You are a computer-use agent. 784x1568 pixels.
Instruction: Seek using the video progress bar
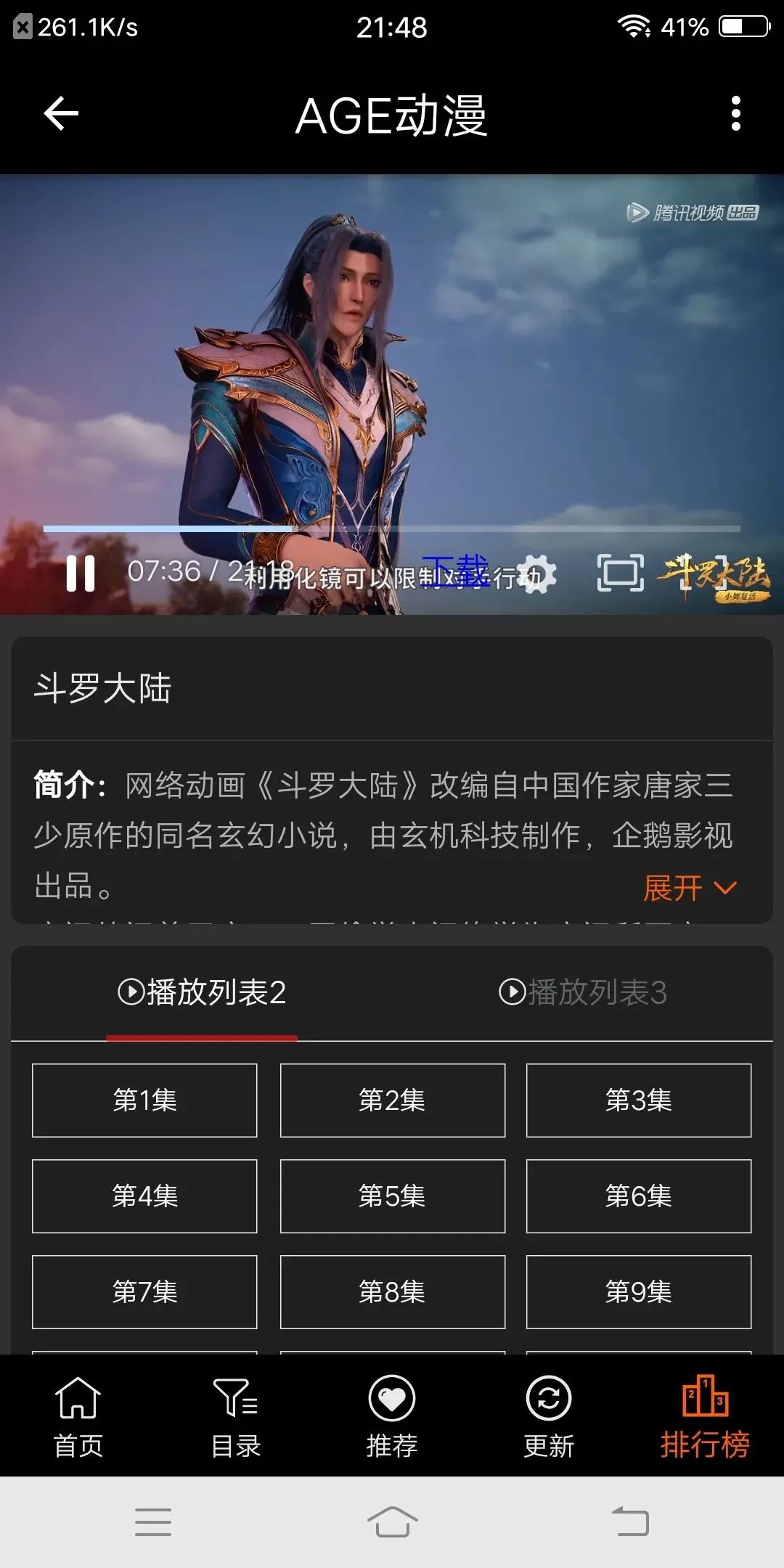tap(392, 529)
